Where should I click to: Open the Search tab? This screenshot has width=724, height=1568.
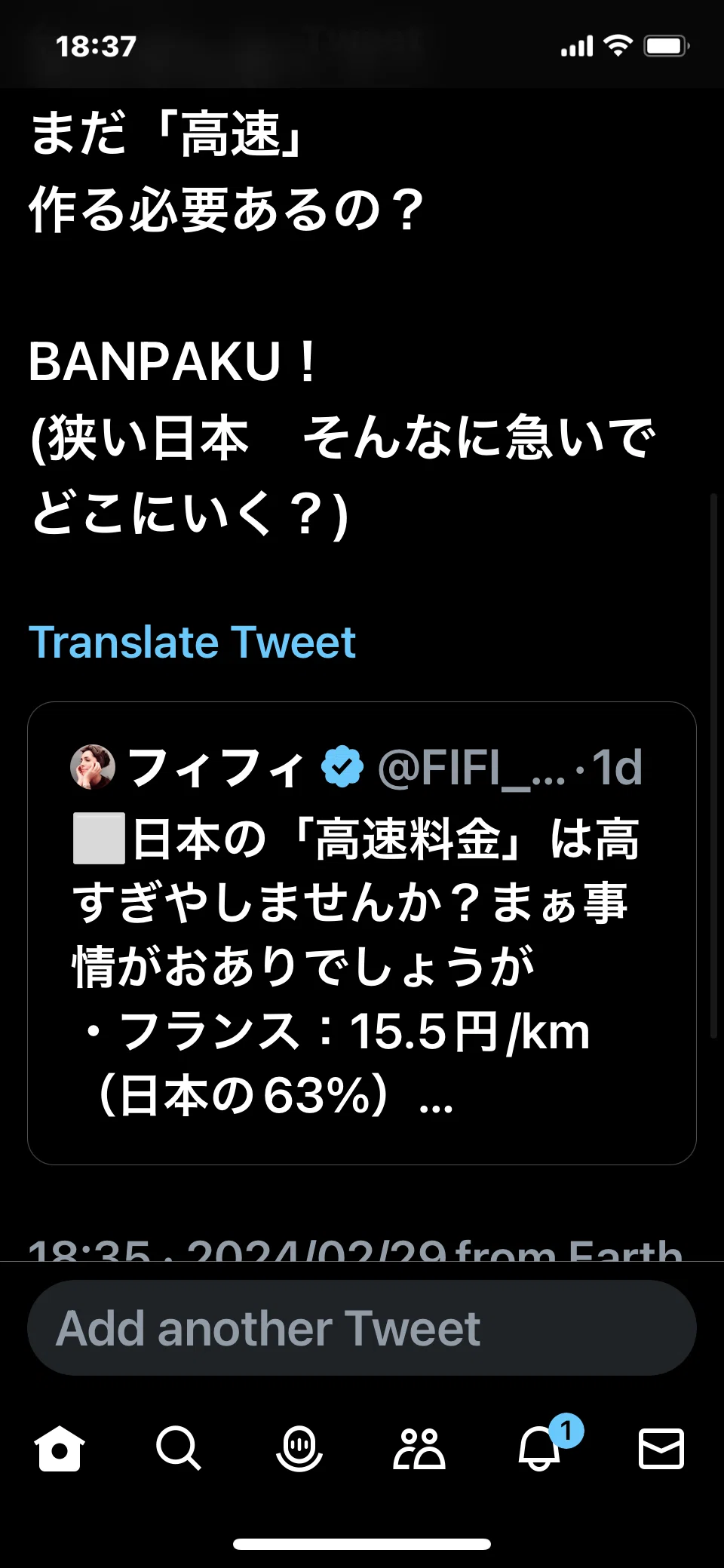coord(179,1448)
